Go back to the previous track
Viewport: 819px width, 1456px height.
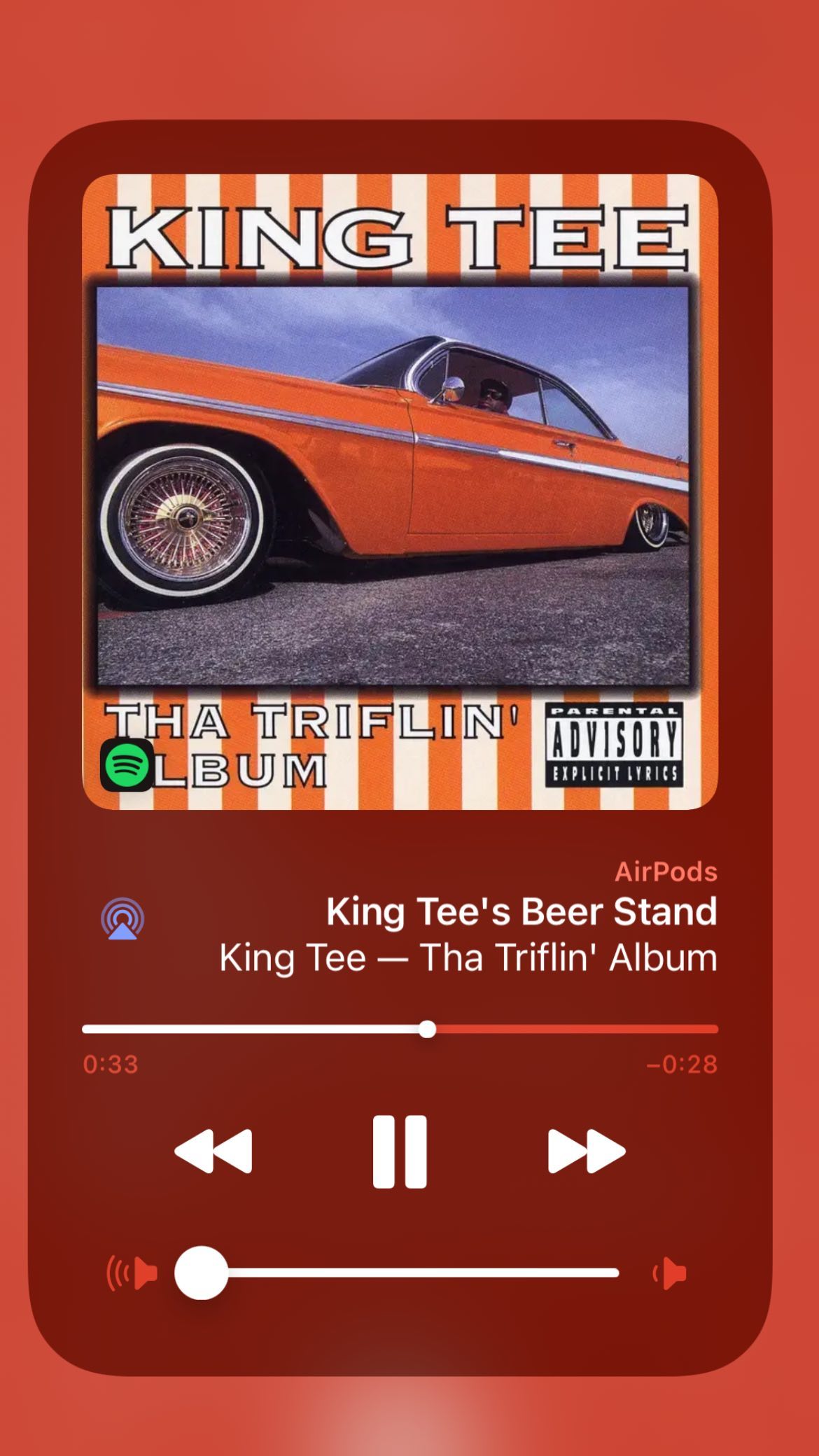(213, 1151)
